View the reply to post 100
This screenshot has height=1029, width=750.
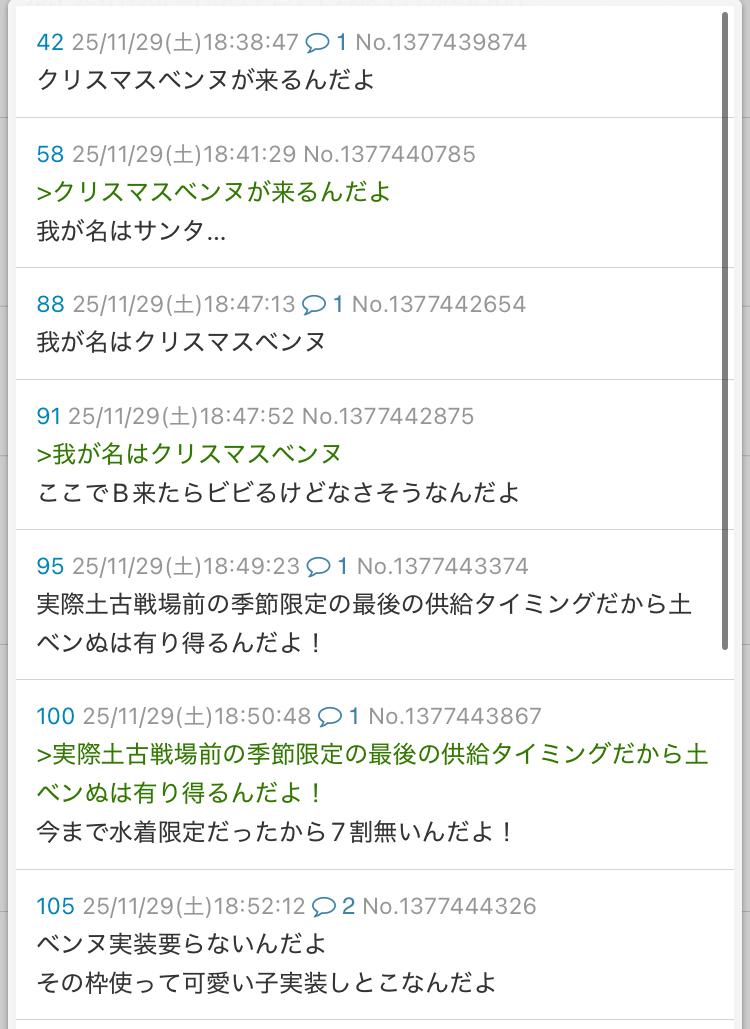[x=339, y=716]
